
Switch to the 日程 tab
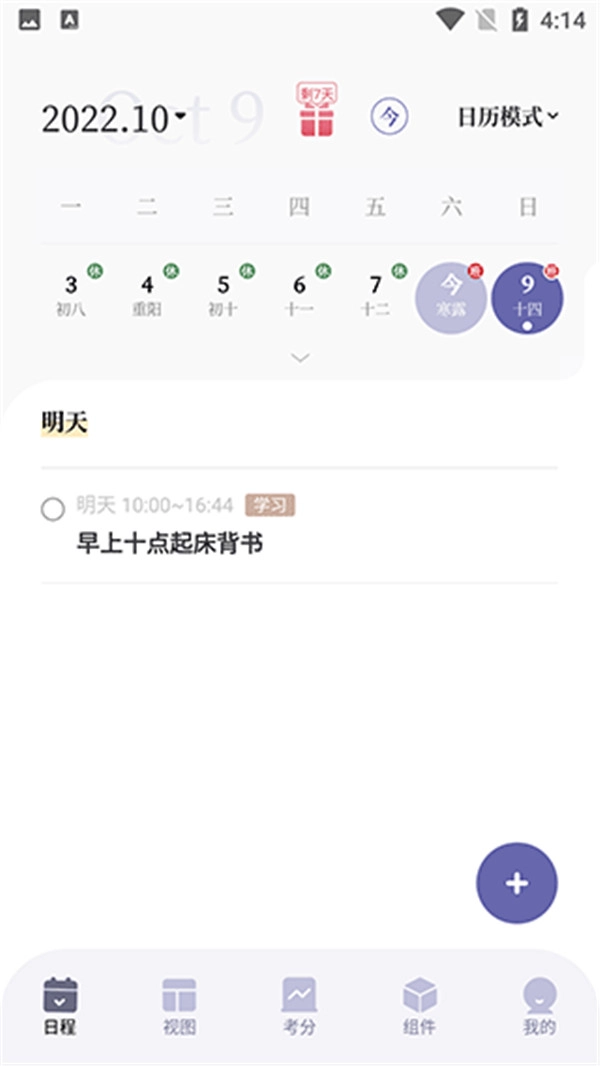pyautogui.click(x=60, y=1006)
